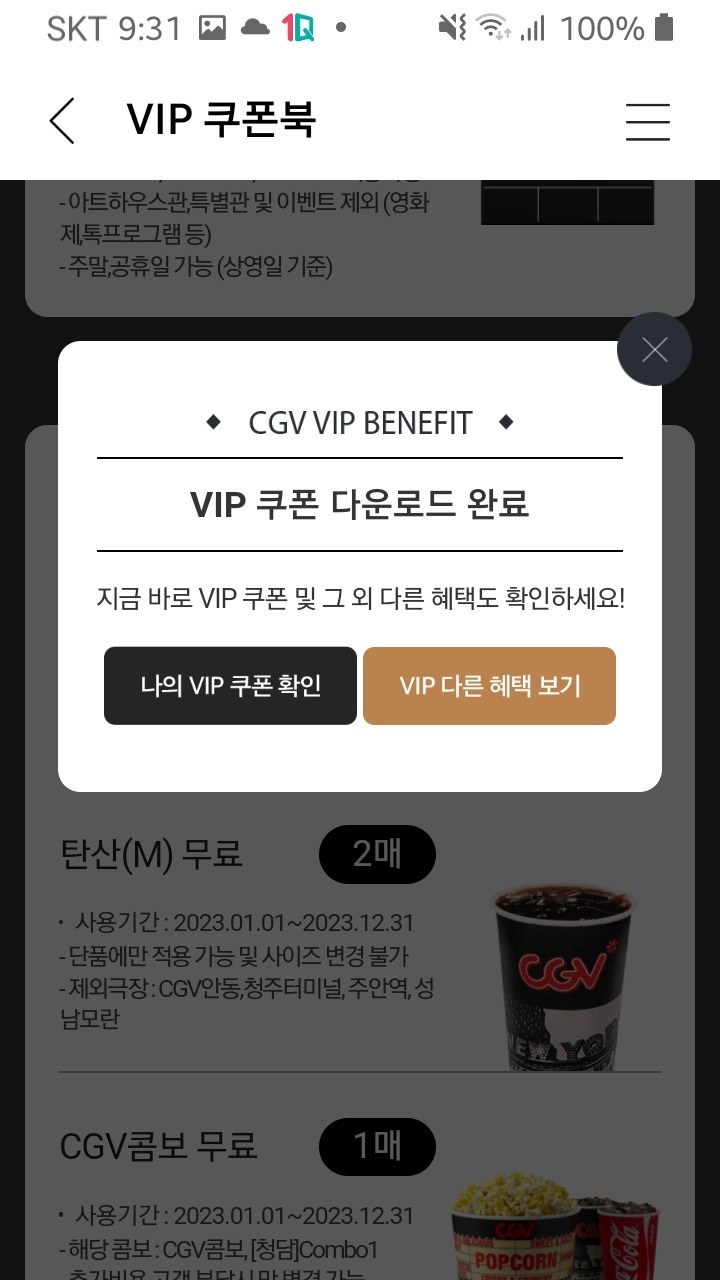Tap the 나의 VIP 쿠폰 확인 button
Image resolution: width=720 pixels, height=1280 pixels.
[230, 686]
